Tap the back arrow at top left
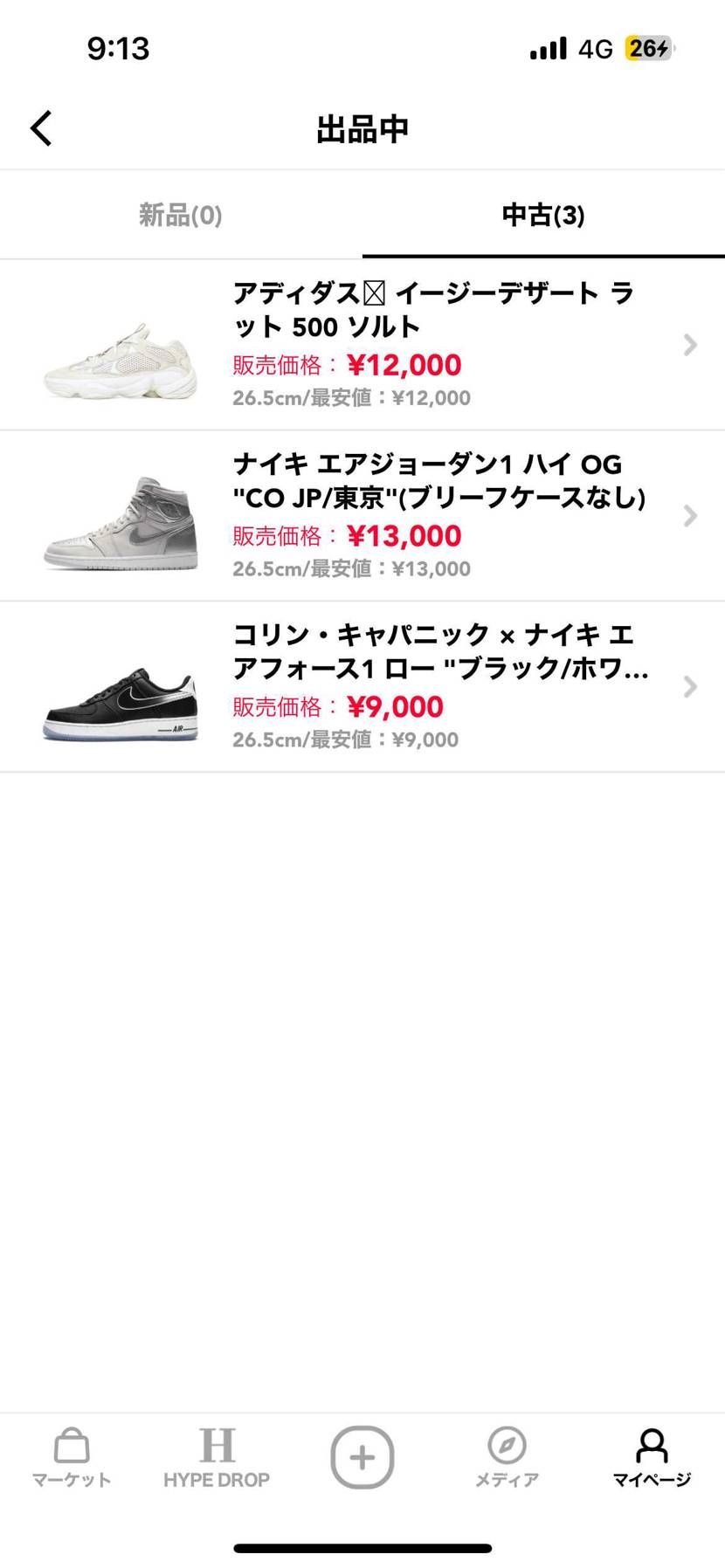The width and height of the screenshot is (725, 1568). pos(40,127)
